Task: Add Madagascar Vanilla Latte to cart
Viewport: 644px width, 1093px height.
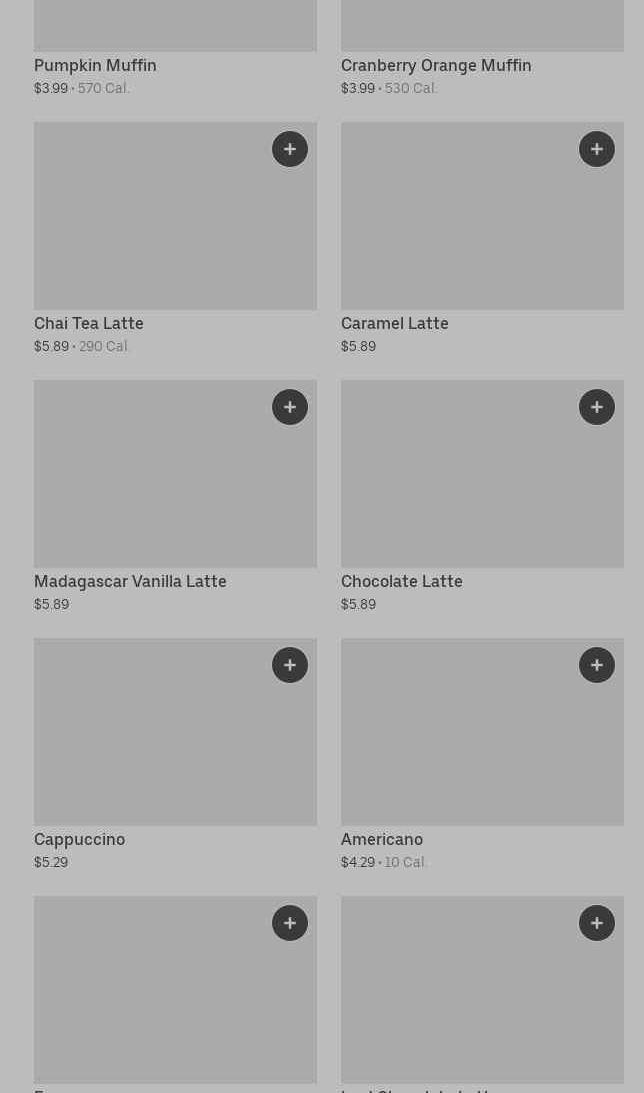Action: (x=290, y=407)
